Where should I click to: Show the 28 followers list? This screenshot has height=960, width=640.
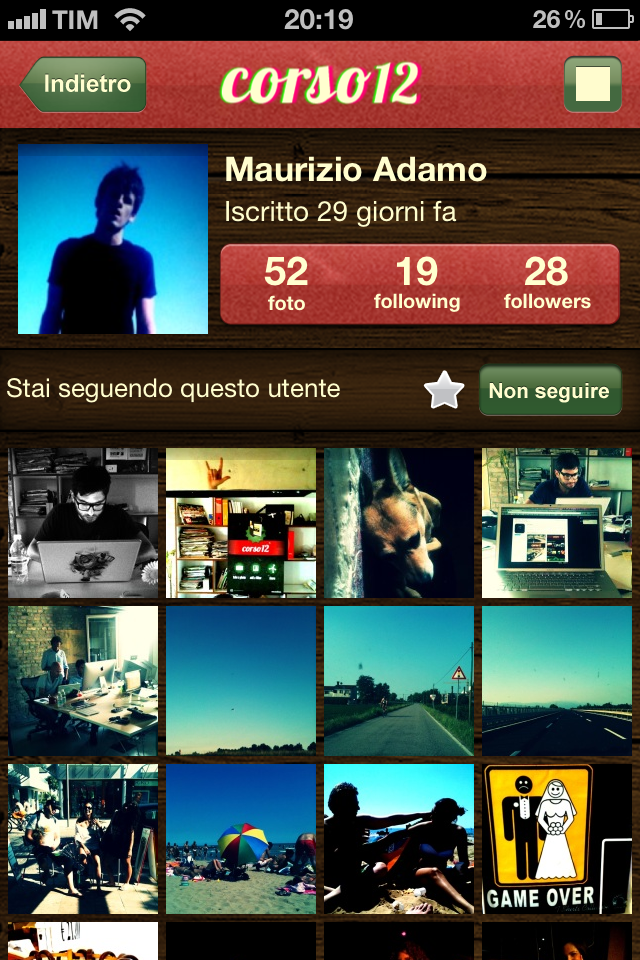click(547, 283)
